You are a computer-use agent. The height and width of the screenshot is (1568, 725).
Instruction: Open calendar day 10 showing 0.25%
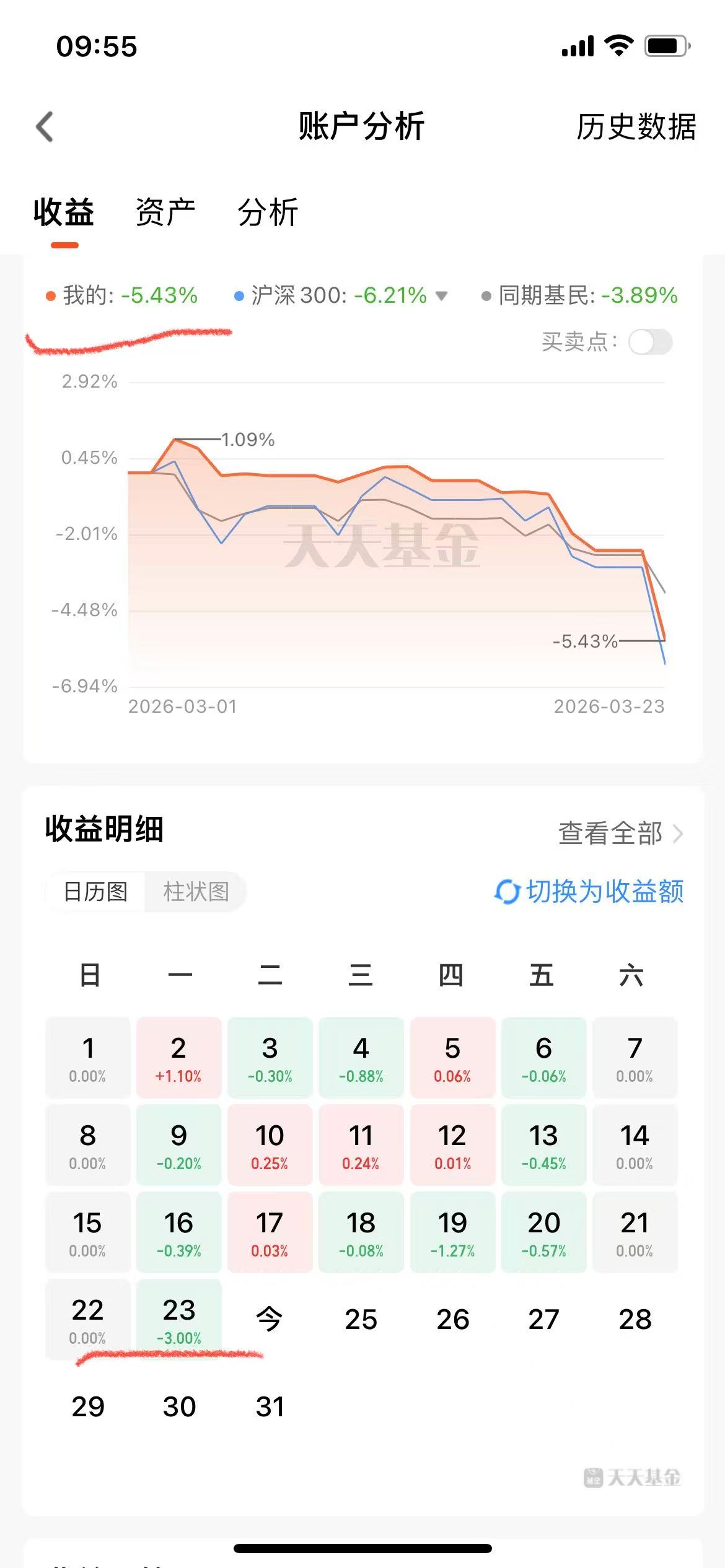pyautogui.click(x=270, y=1144)
